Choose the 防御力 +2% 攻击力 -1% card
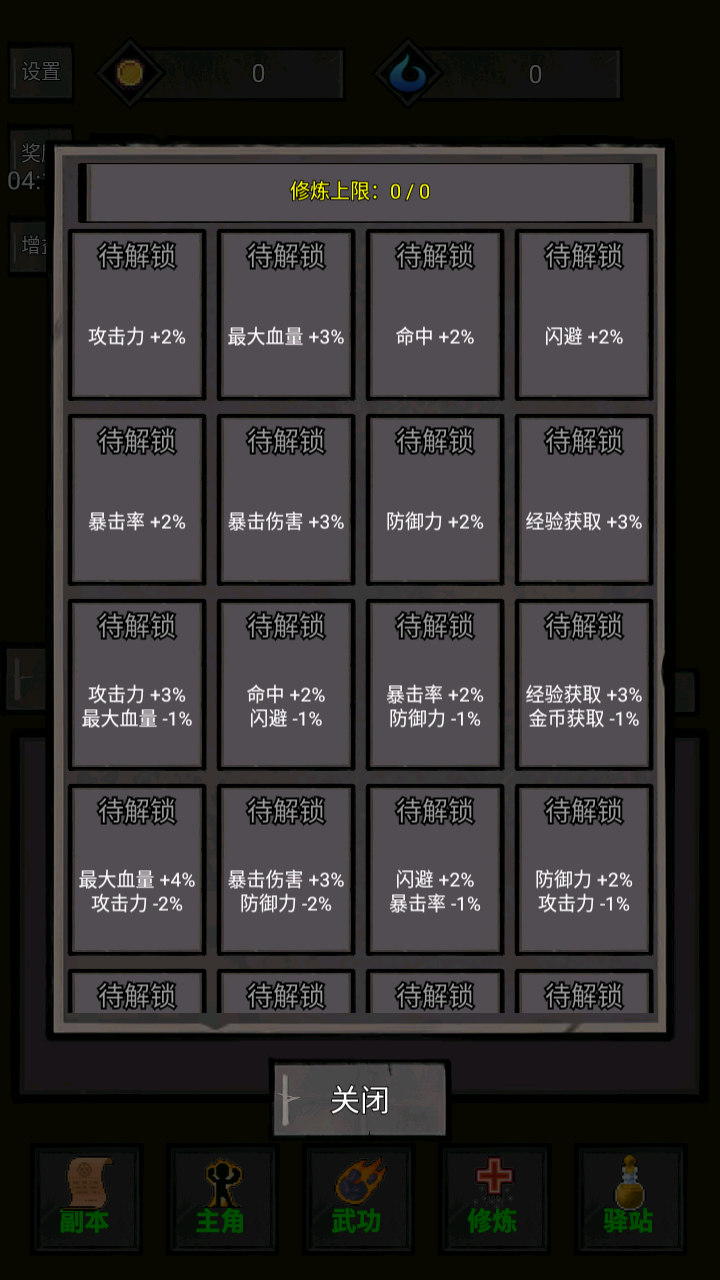The width and height of the screenshot is (720, 1280). [x=584, y=870]
